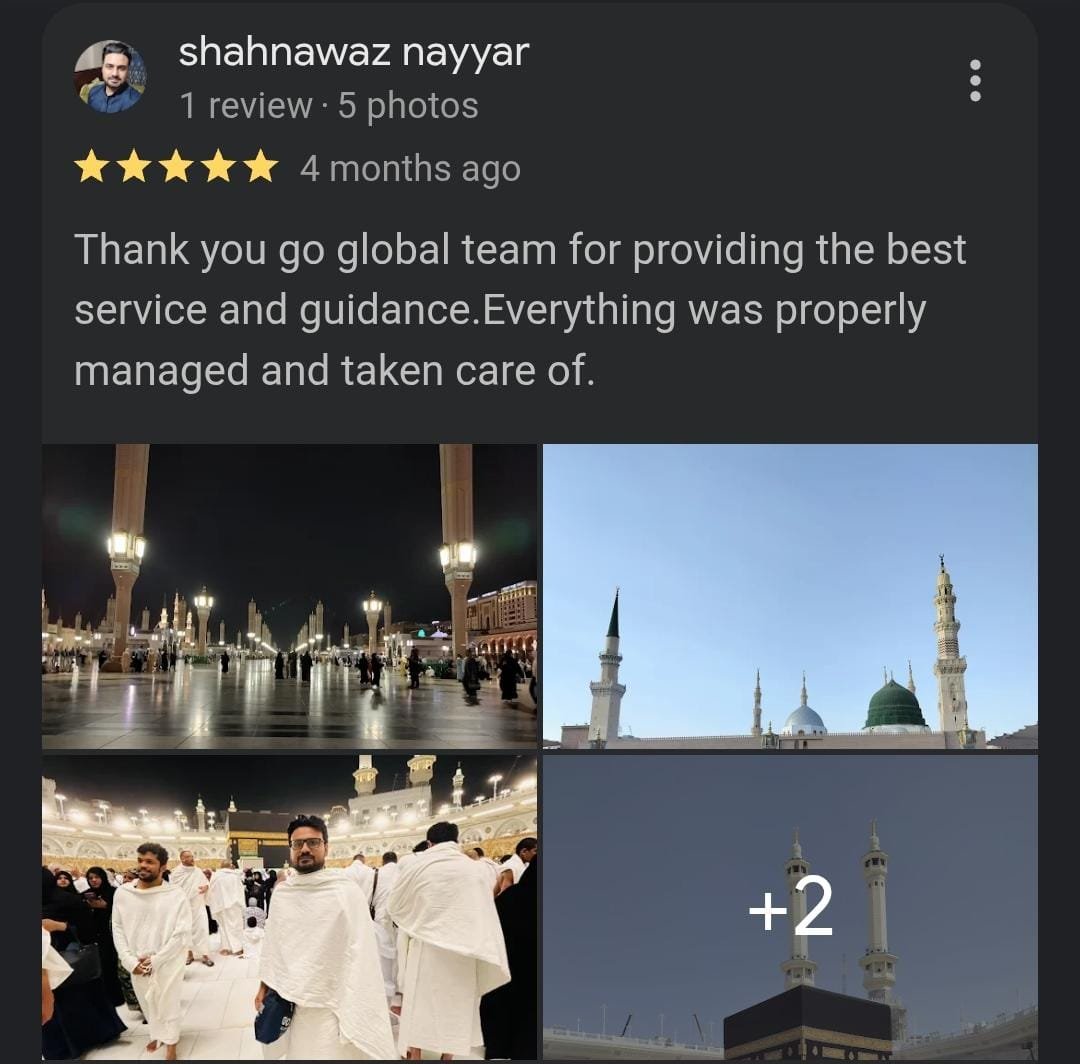Open the three-dot menu on shahnawaz nayyar's review
The width and height of the screenshot is (1080, 1064).
point(975,81)
